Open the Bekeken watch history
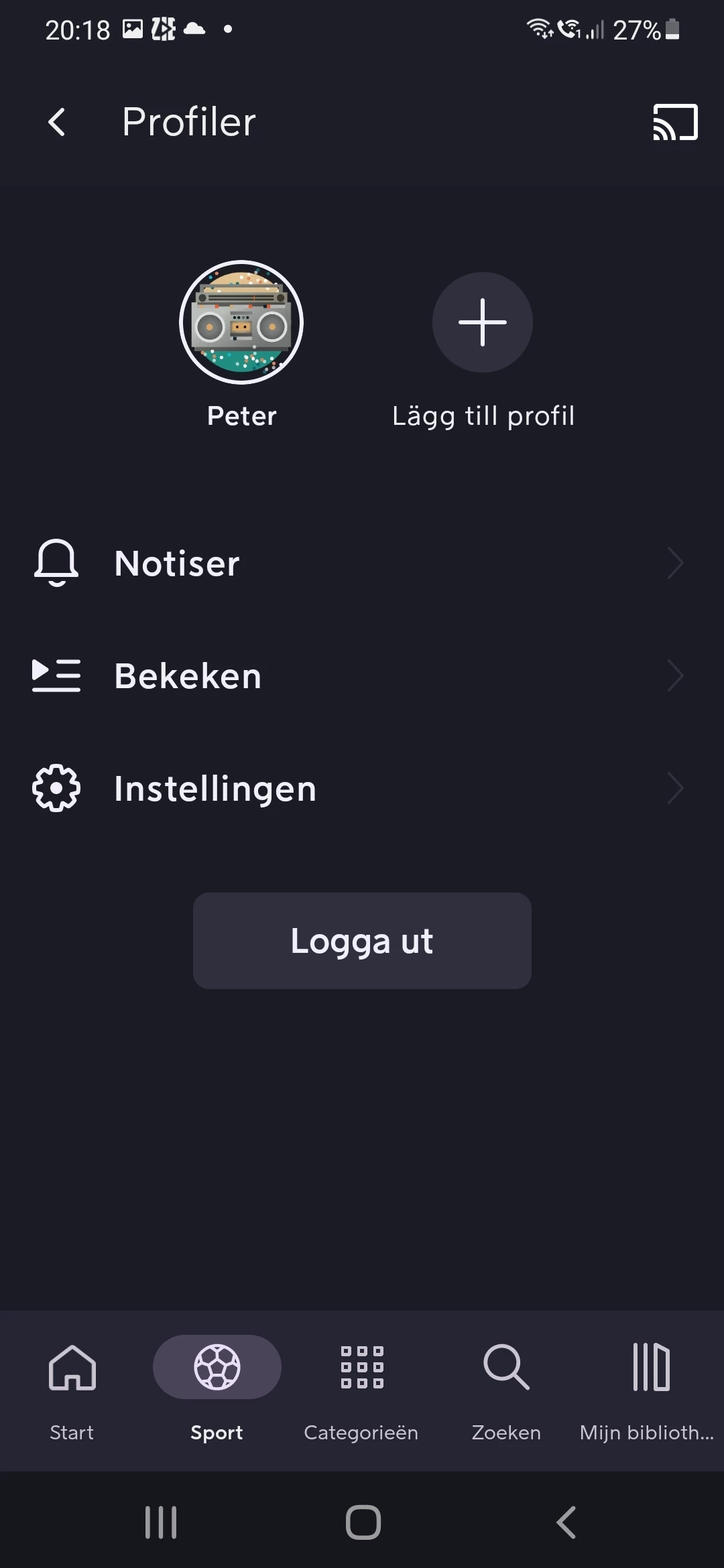The width and height of the screenshot is (724, 1568). coord(362,675)
